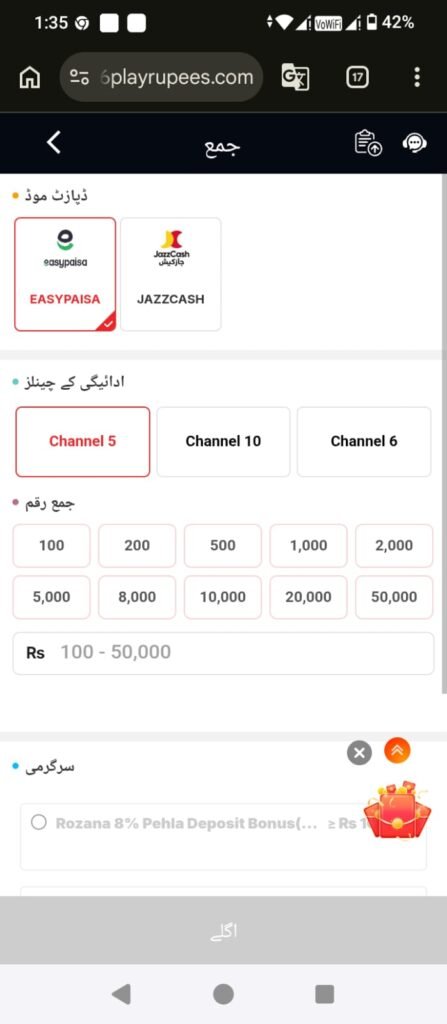Pick the 2,000 deposit amount
The width and height of the screenshot is (447, 1024).
pyautogui.click(x=394, y=545)
